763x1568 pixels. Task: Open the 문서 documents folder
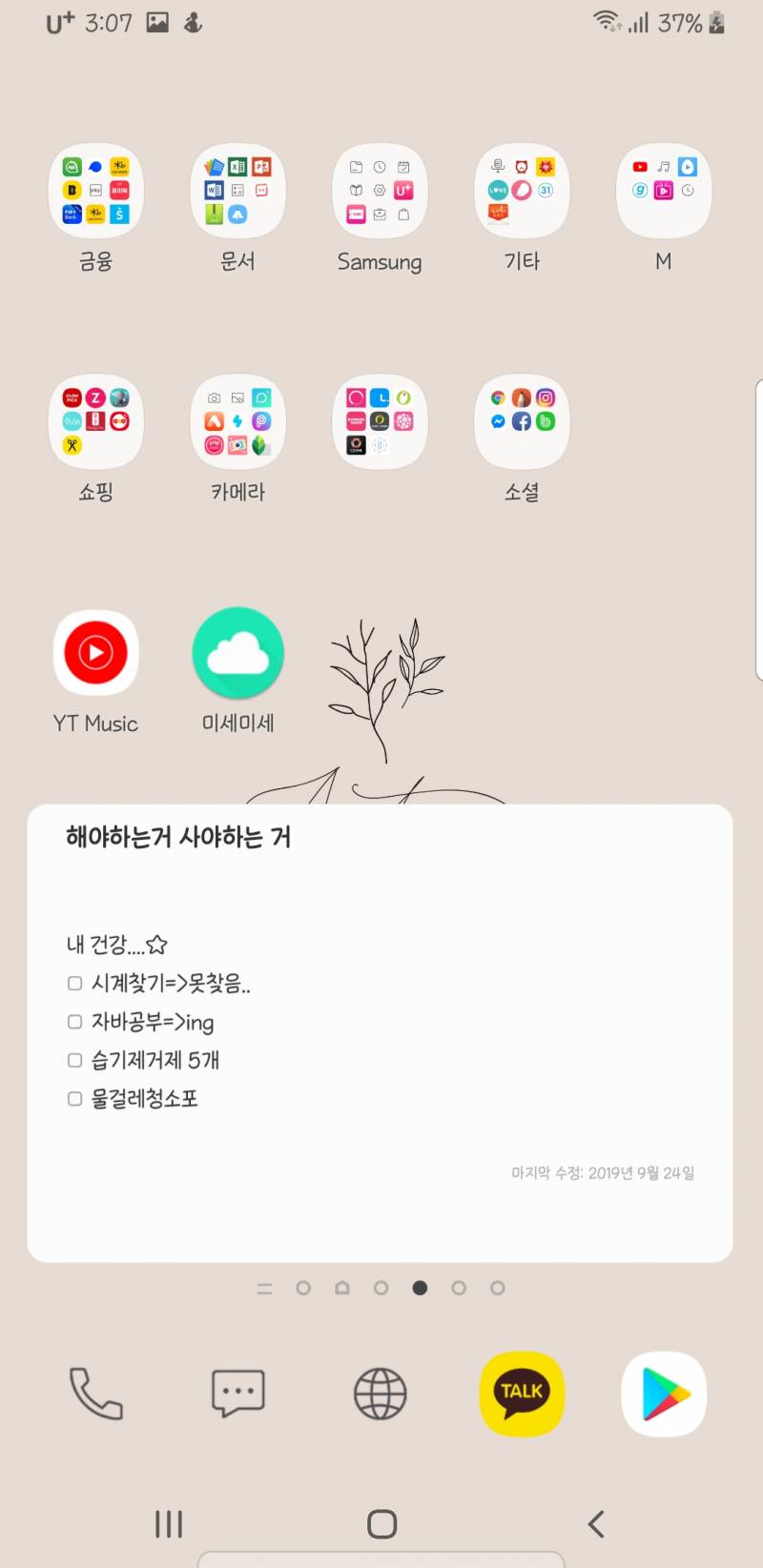(237, 190)
